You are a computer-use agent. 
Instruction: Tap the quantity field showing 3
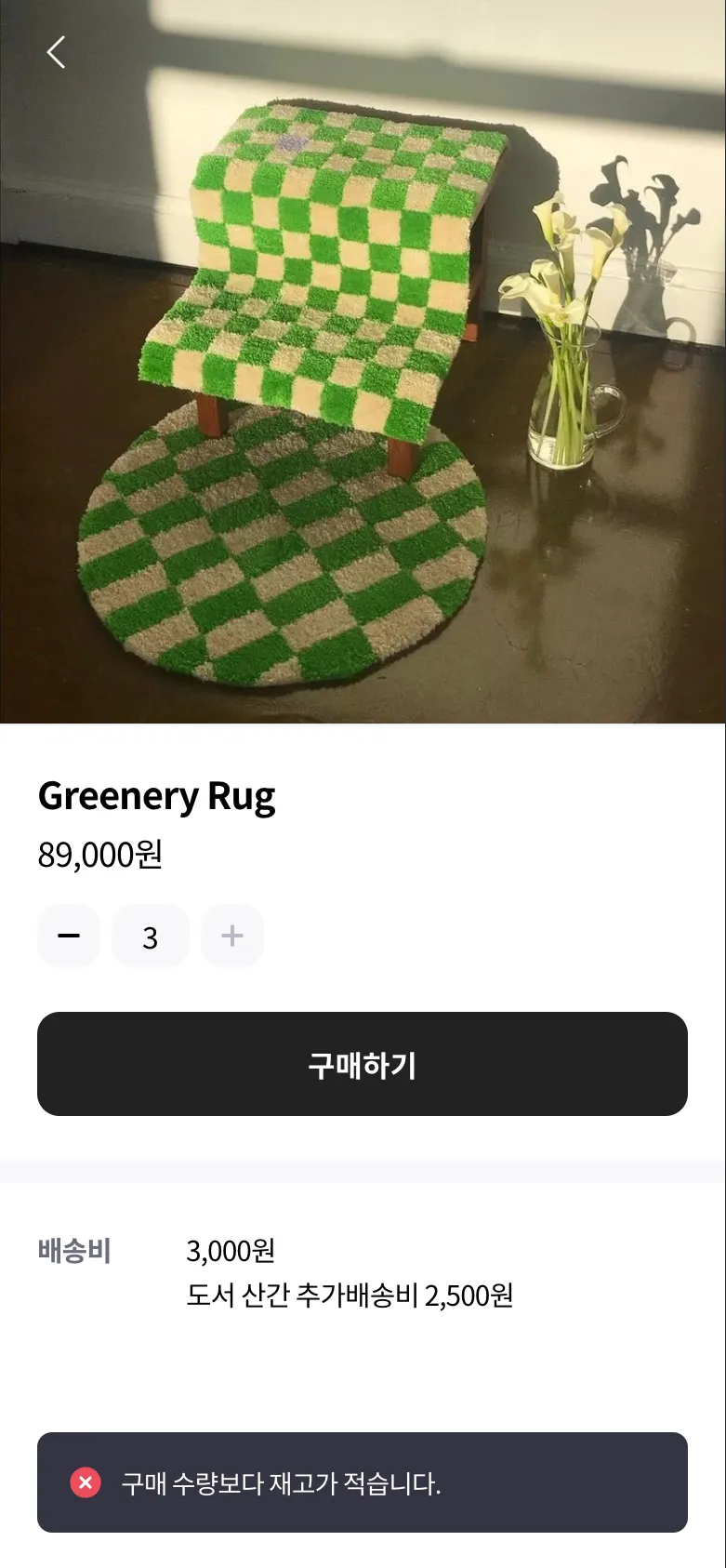click(150, 936)
